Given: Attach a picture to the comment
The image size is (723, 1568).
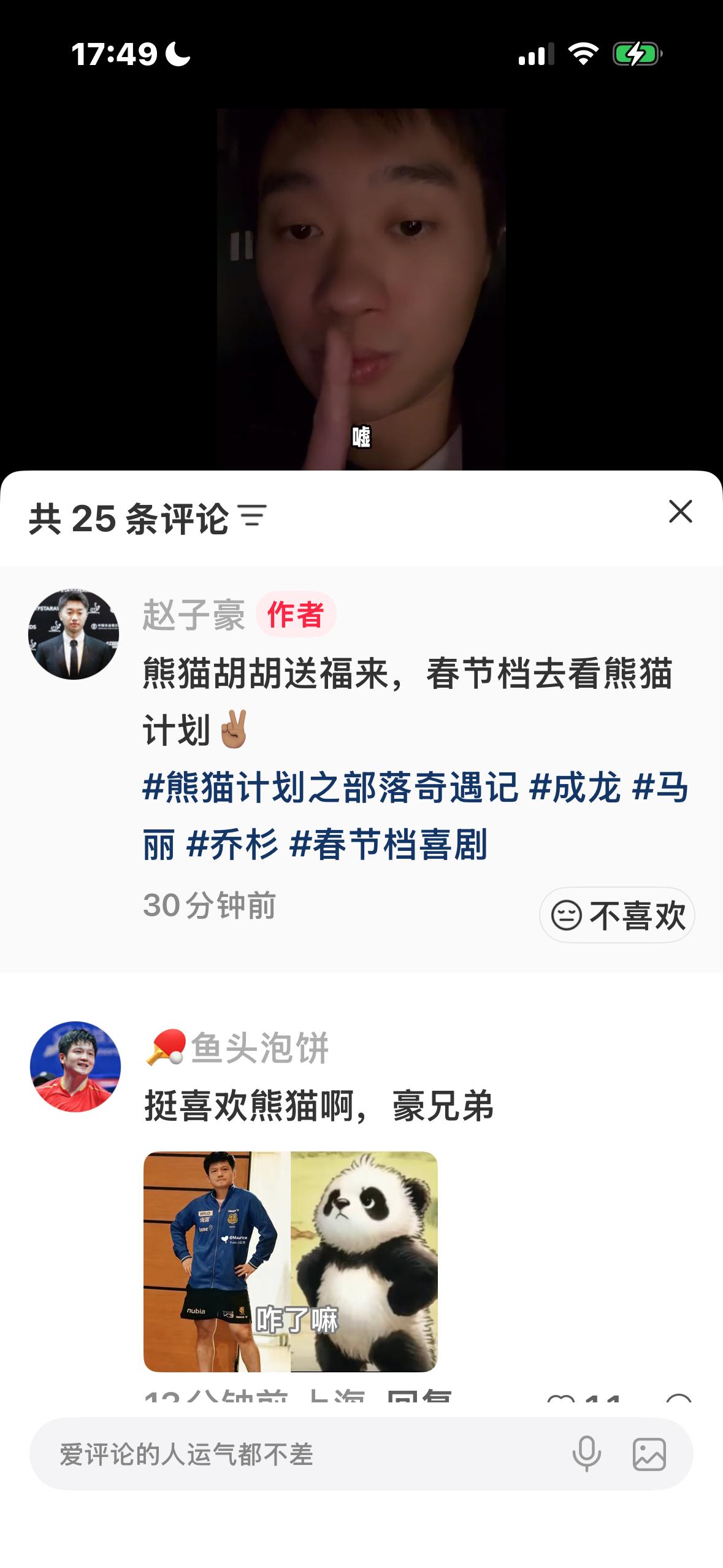Looking at the screenshot, I should coord(649,1454).
